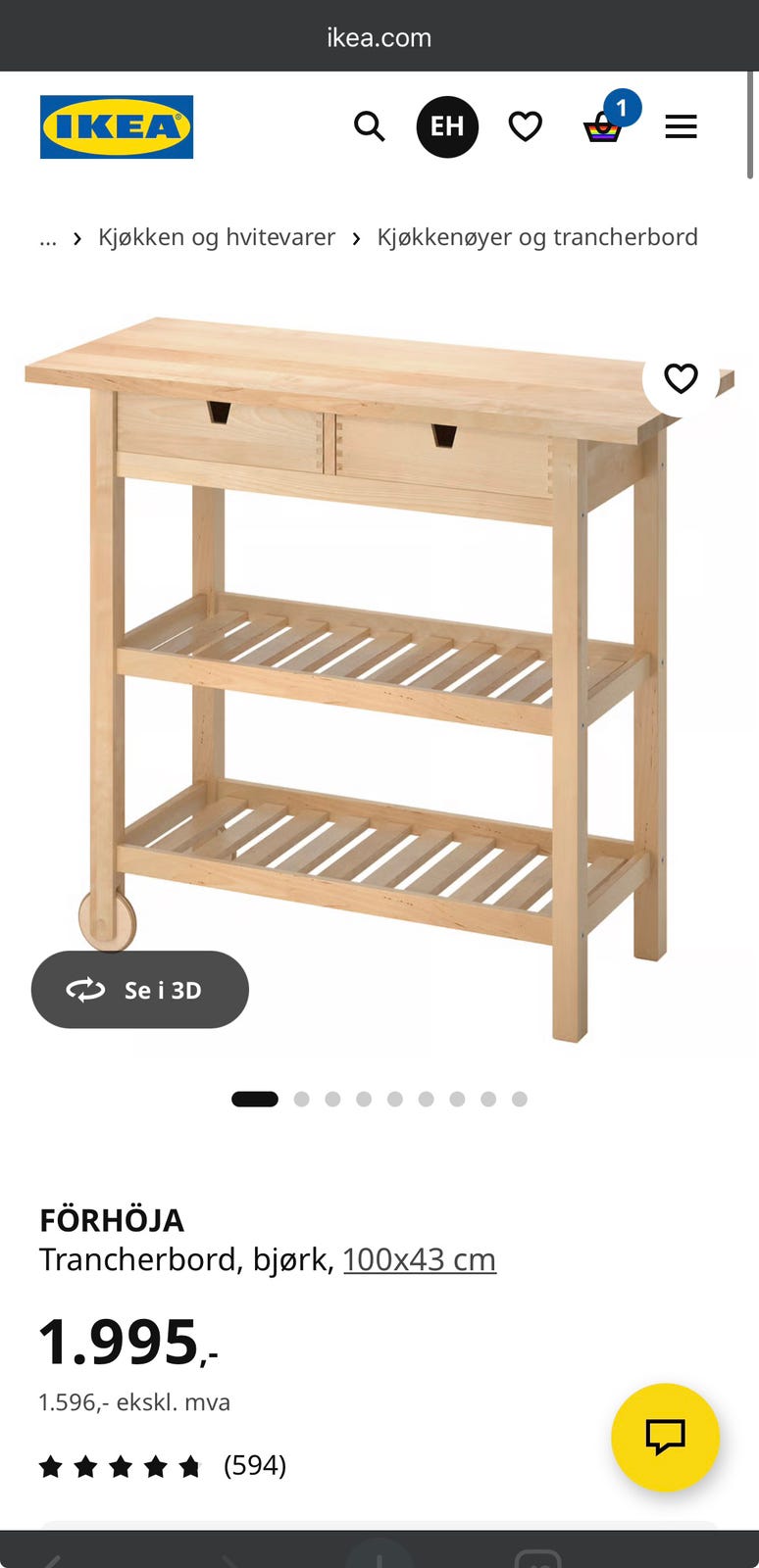Open Kjøkkenøyer og trancherbord breadcrumb
759x1568 pixels.
[537, 237]
